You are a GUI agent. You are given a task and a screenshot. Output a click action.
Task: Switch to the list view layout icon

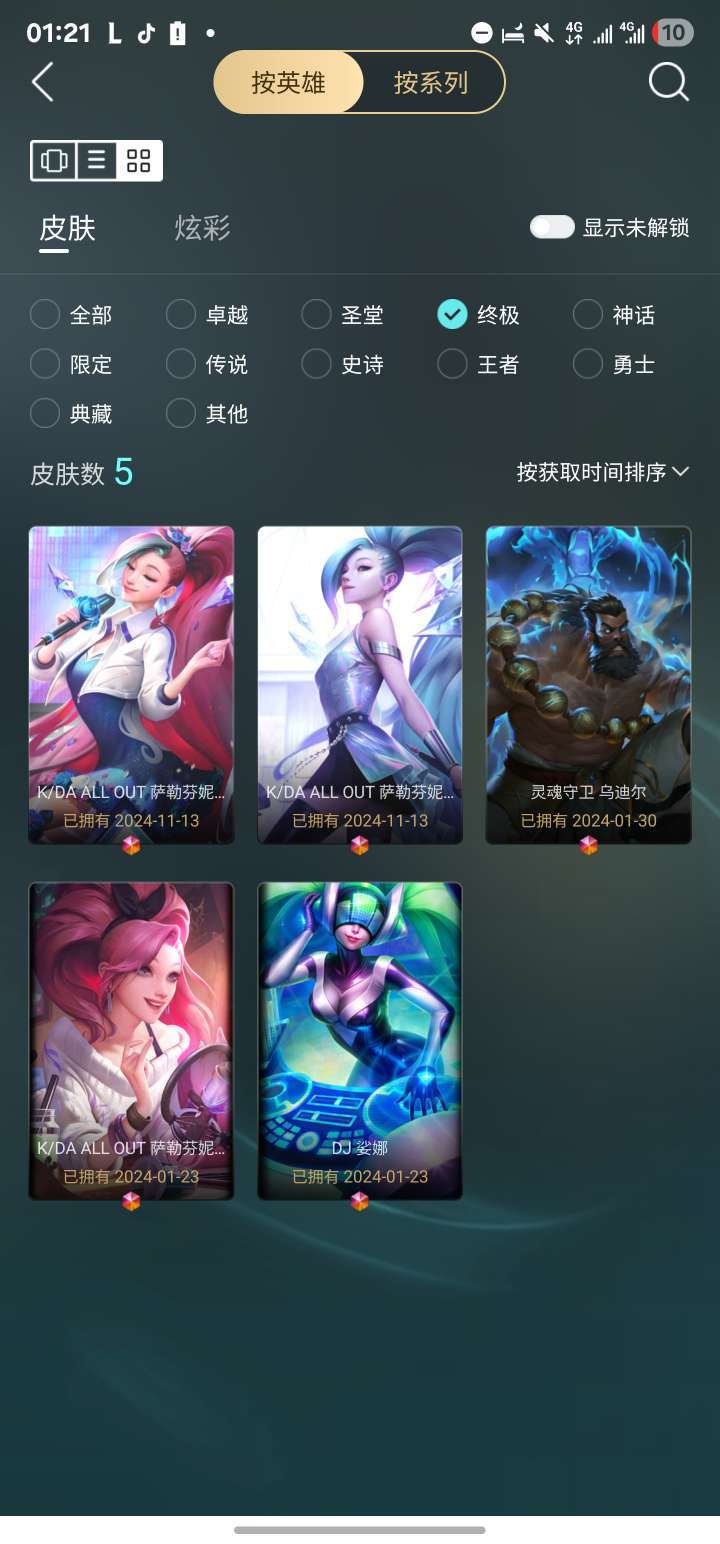97,160
